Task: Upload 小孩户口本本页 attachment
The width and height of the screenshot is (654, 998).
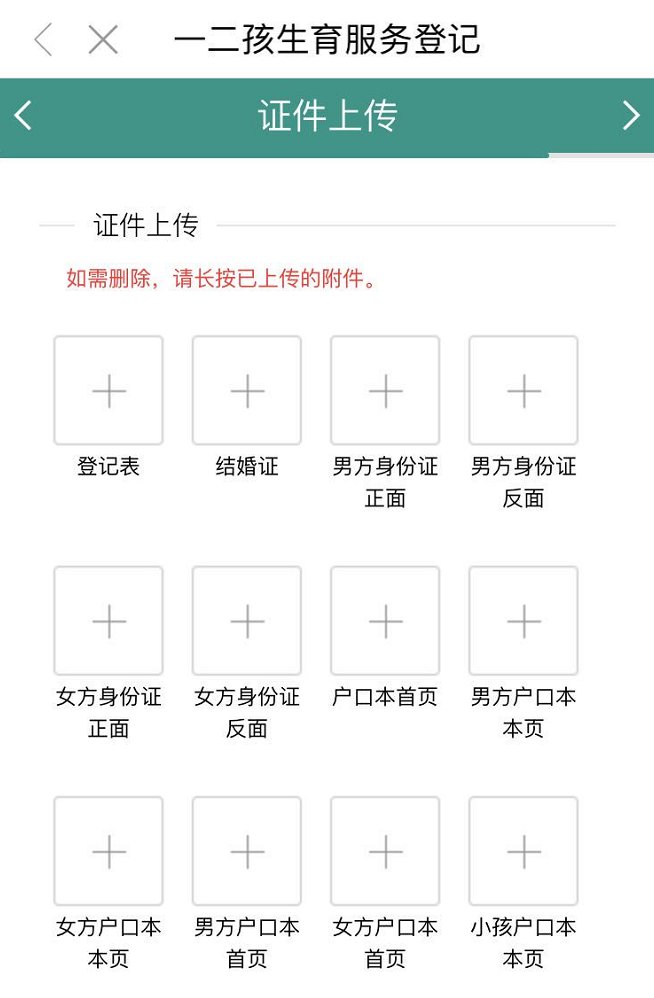Action: 523,851
